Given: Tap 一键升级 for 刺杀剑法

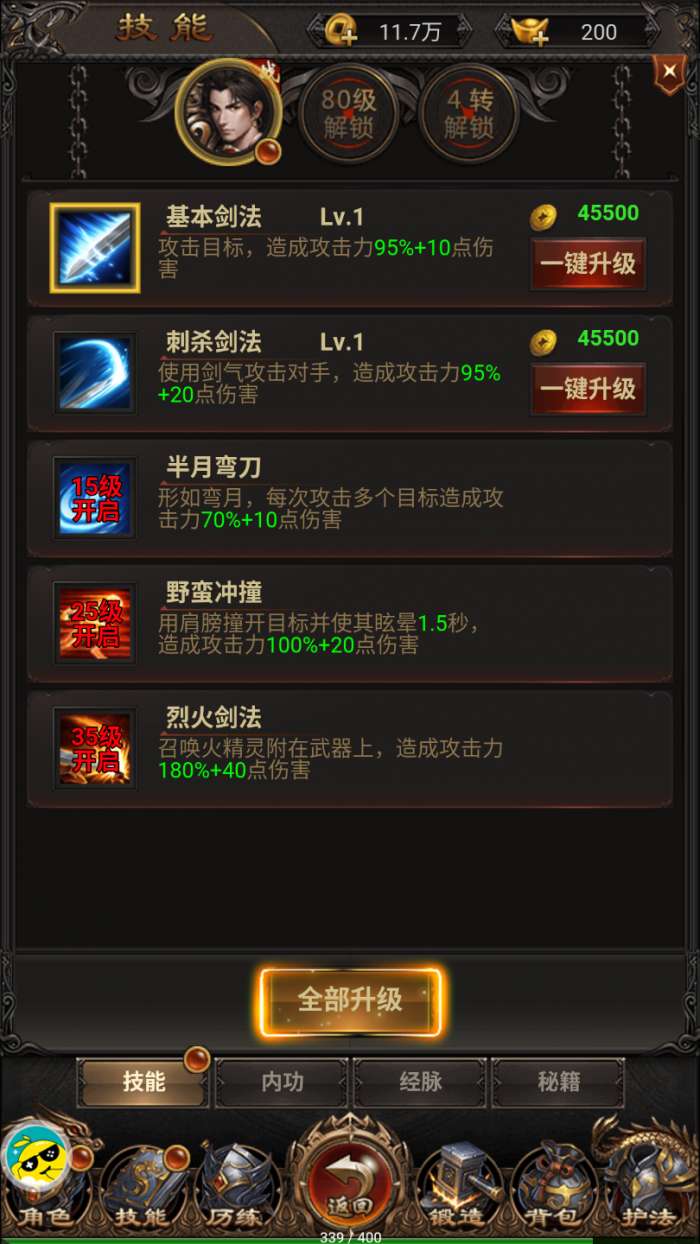Looking at the screenshot, I should click(588, 389).
